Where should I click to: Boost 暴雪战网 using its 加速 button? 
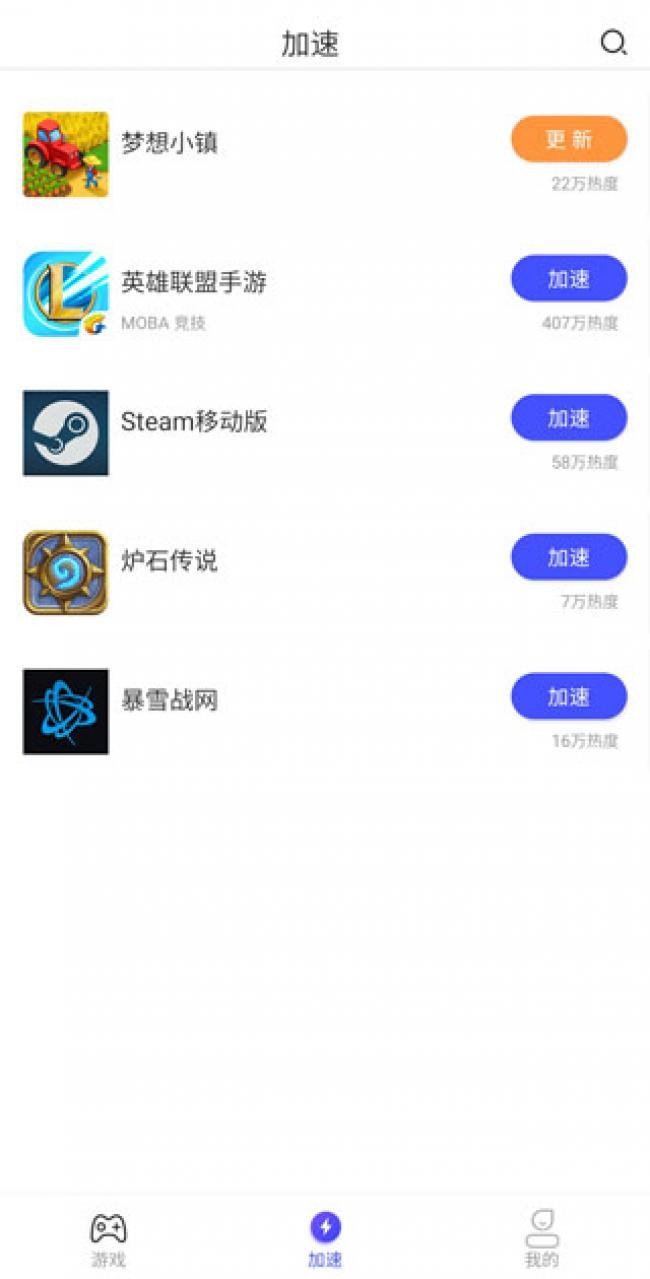coord(569,697)
